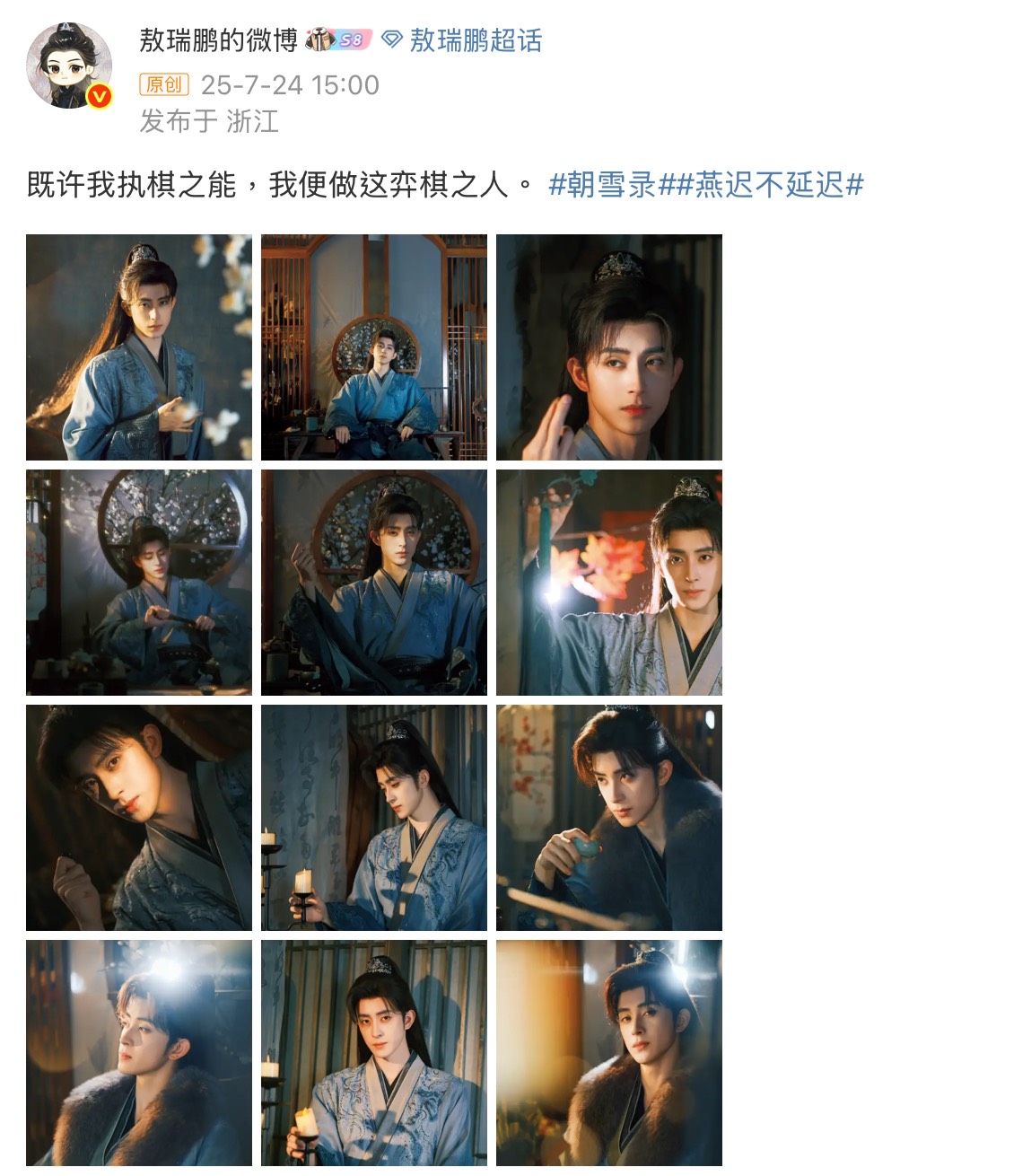View photo holding candle facing the camera
Screen dimensions: 1031x1176
[x=374, y=1053]
